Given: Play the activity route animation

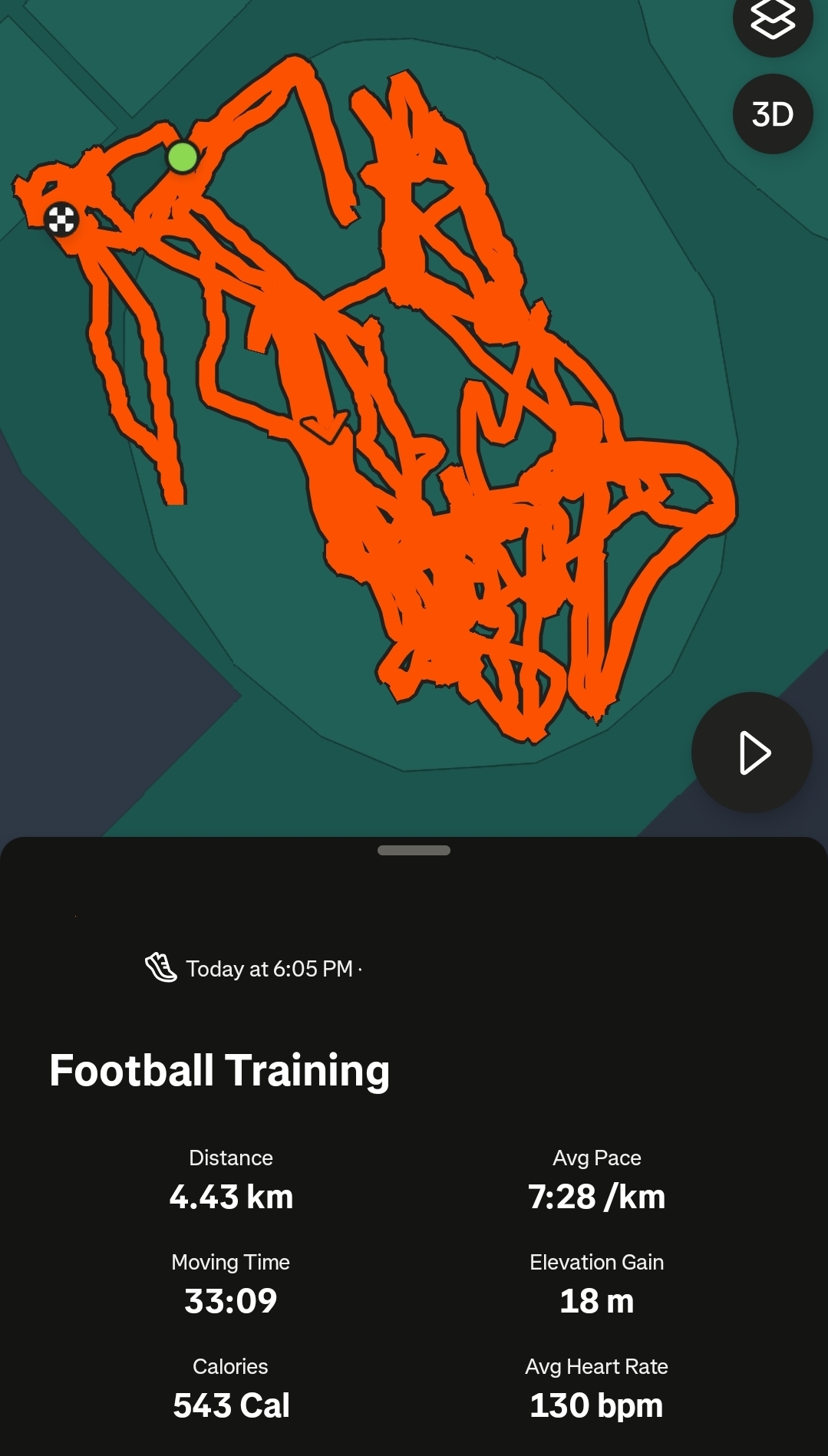Looking at the screenshot, I should pyautogui.click(x=752, y=753).
